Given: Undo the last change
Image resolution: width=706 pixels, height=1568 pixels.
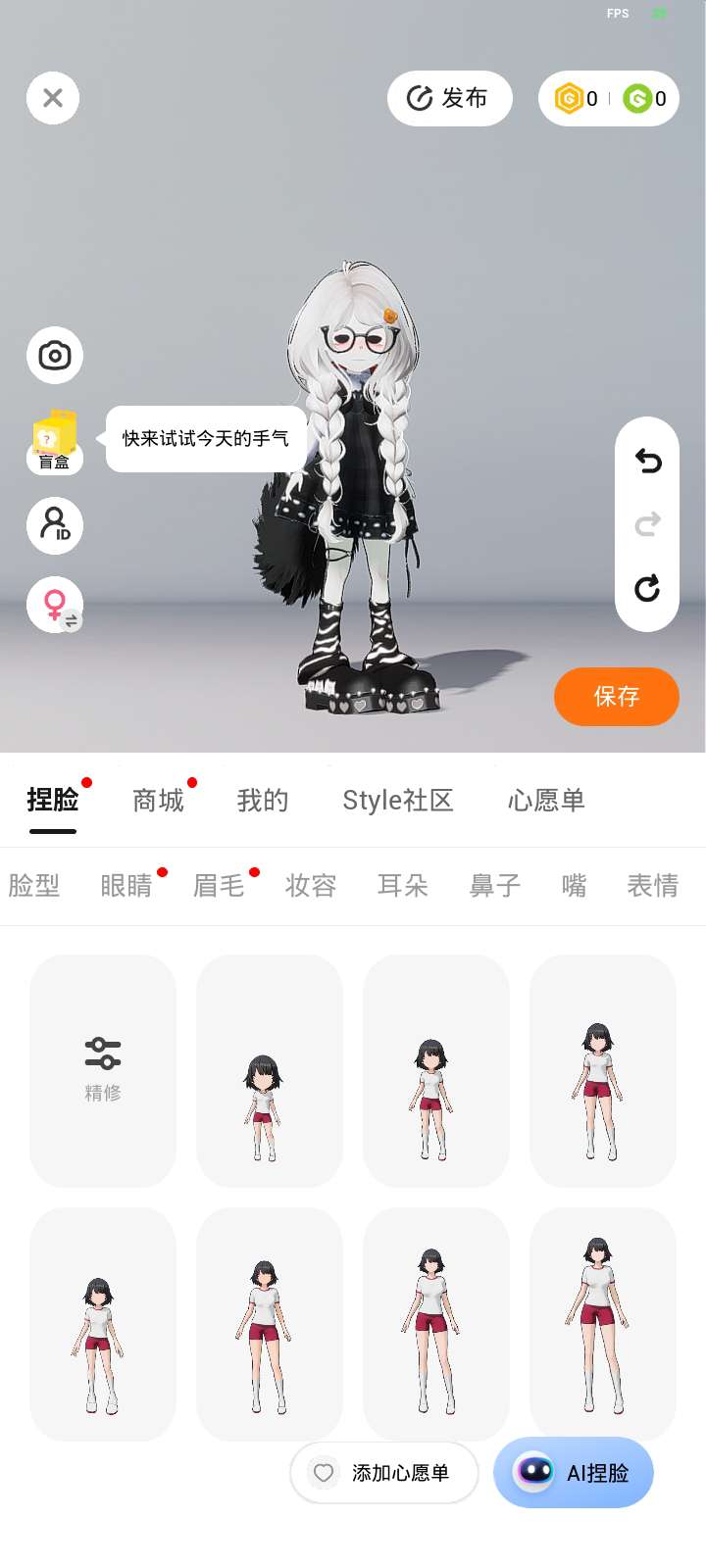Looking at the screenshot, I should 647,461.
